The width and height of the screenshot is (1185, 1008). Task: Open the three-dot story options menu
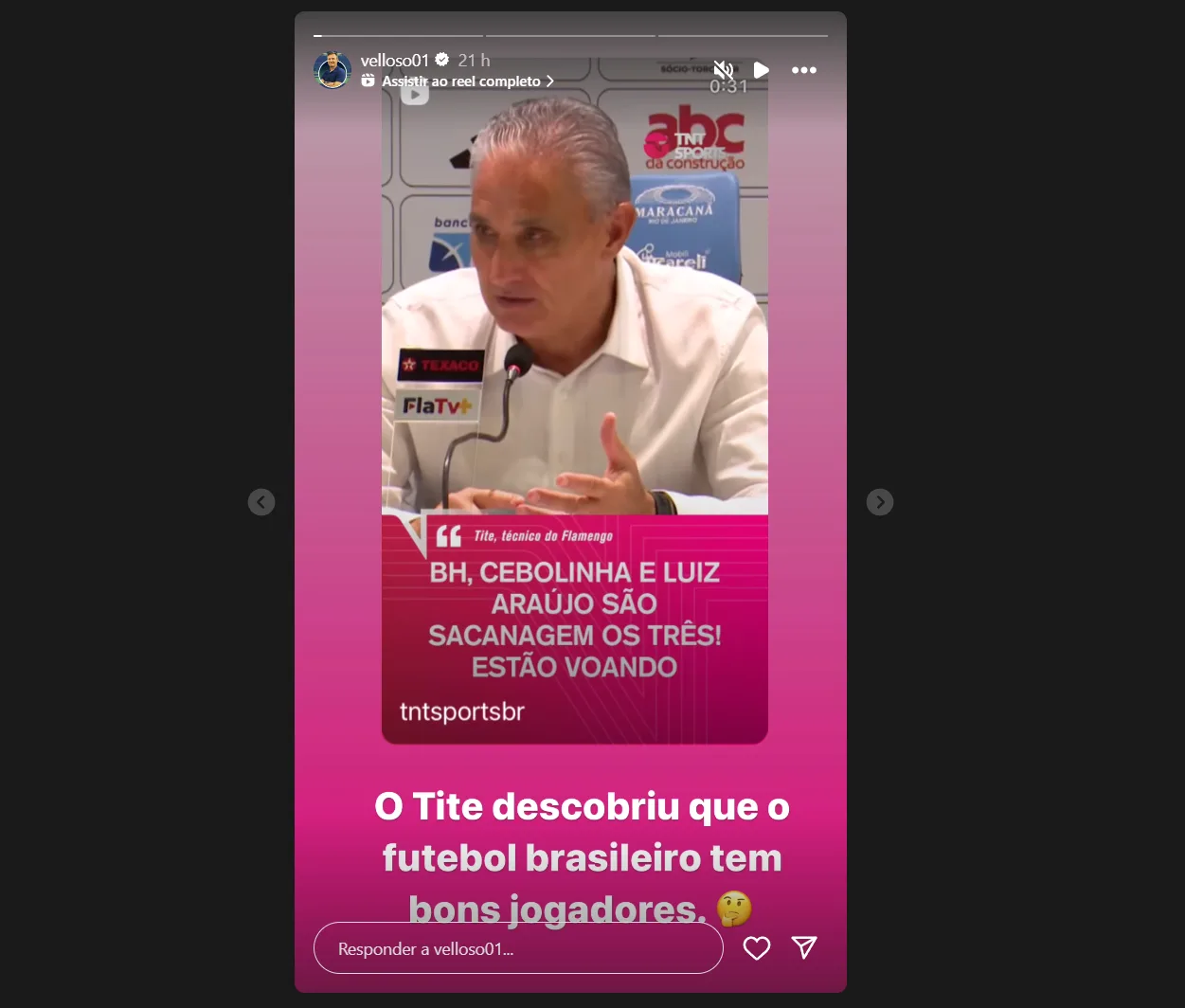pos(804,70)
